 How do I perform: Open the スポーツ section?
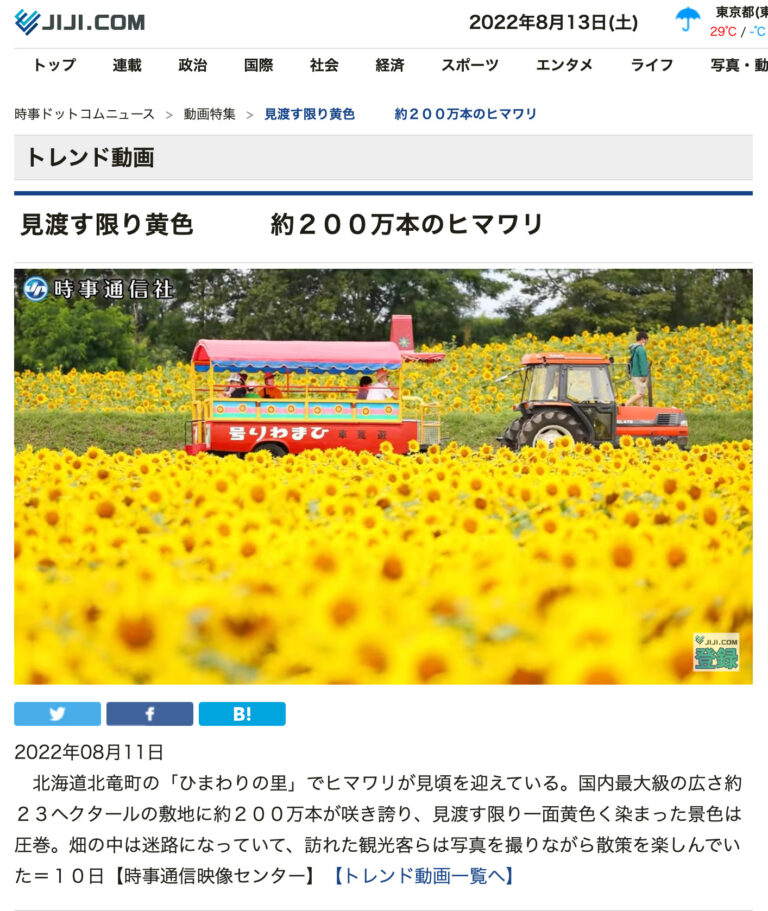coord(470,65)
